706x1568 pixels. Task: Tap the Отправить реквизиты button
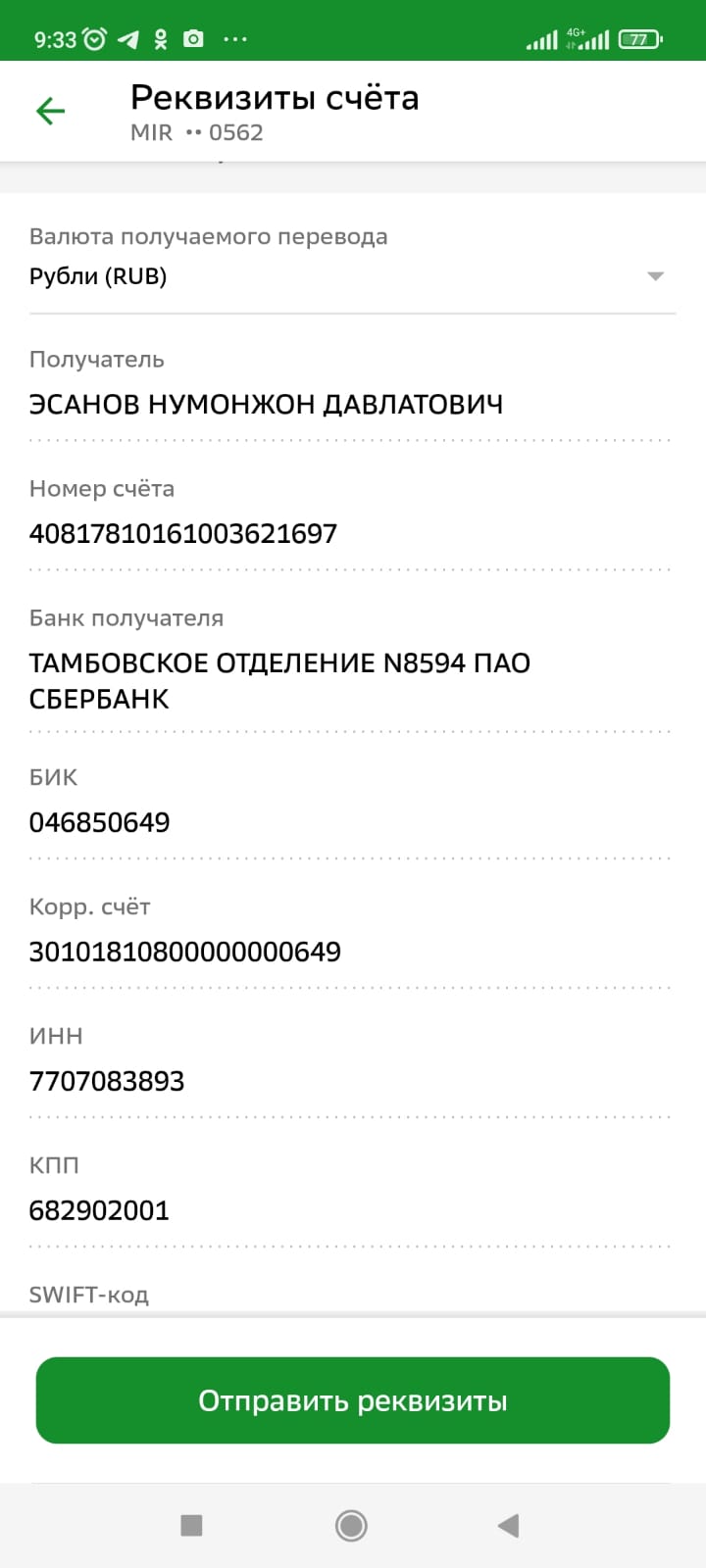click(353, 1400)
